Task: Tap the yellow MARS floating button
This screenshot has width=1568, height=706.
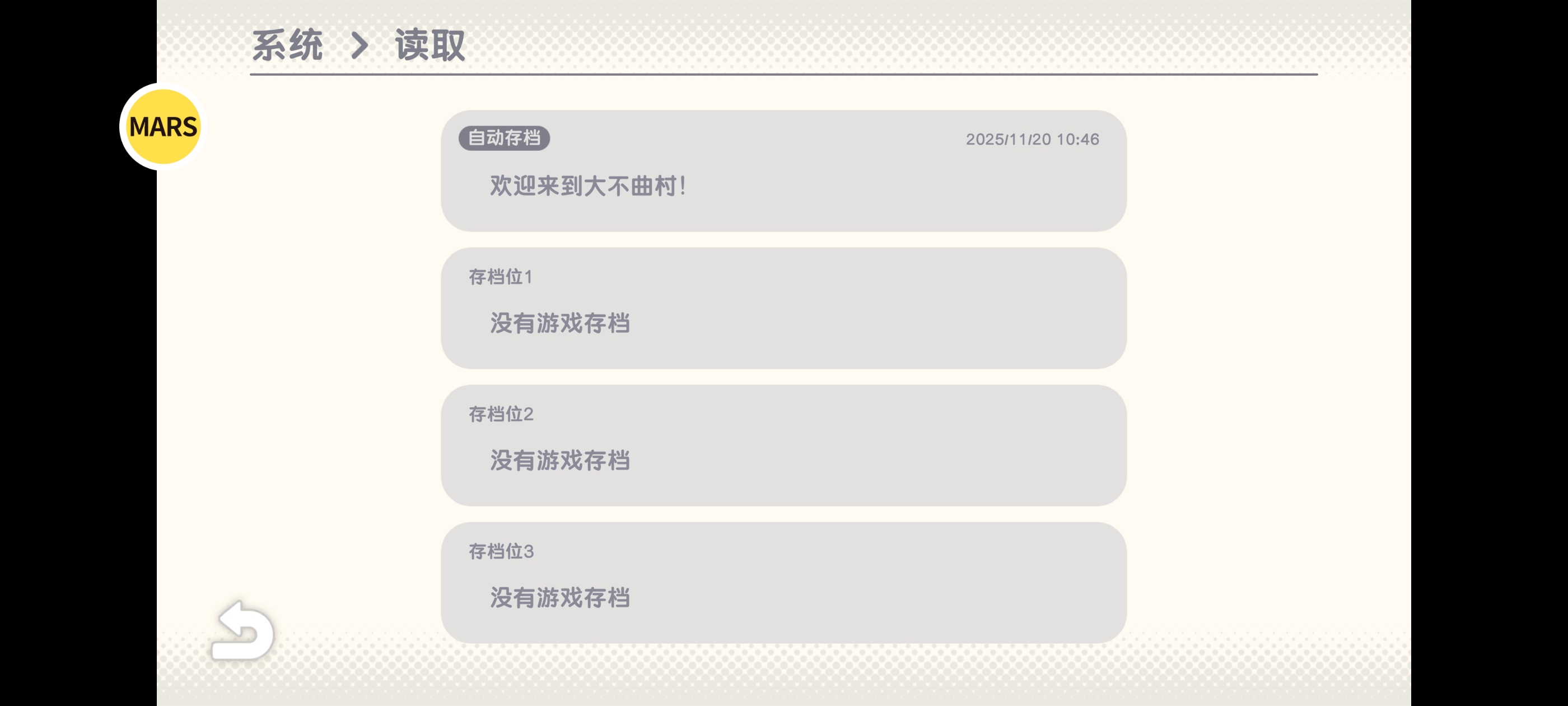Action: click(x=163, y=127)
